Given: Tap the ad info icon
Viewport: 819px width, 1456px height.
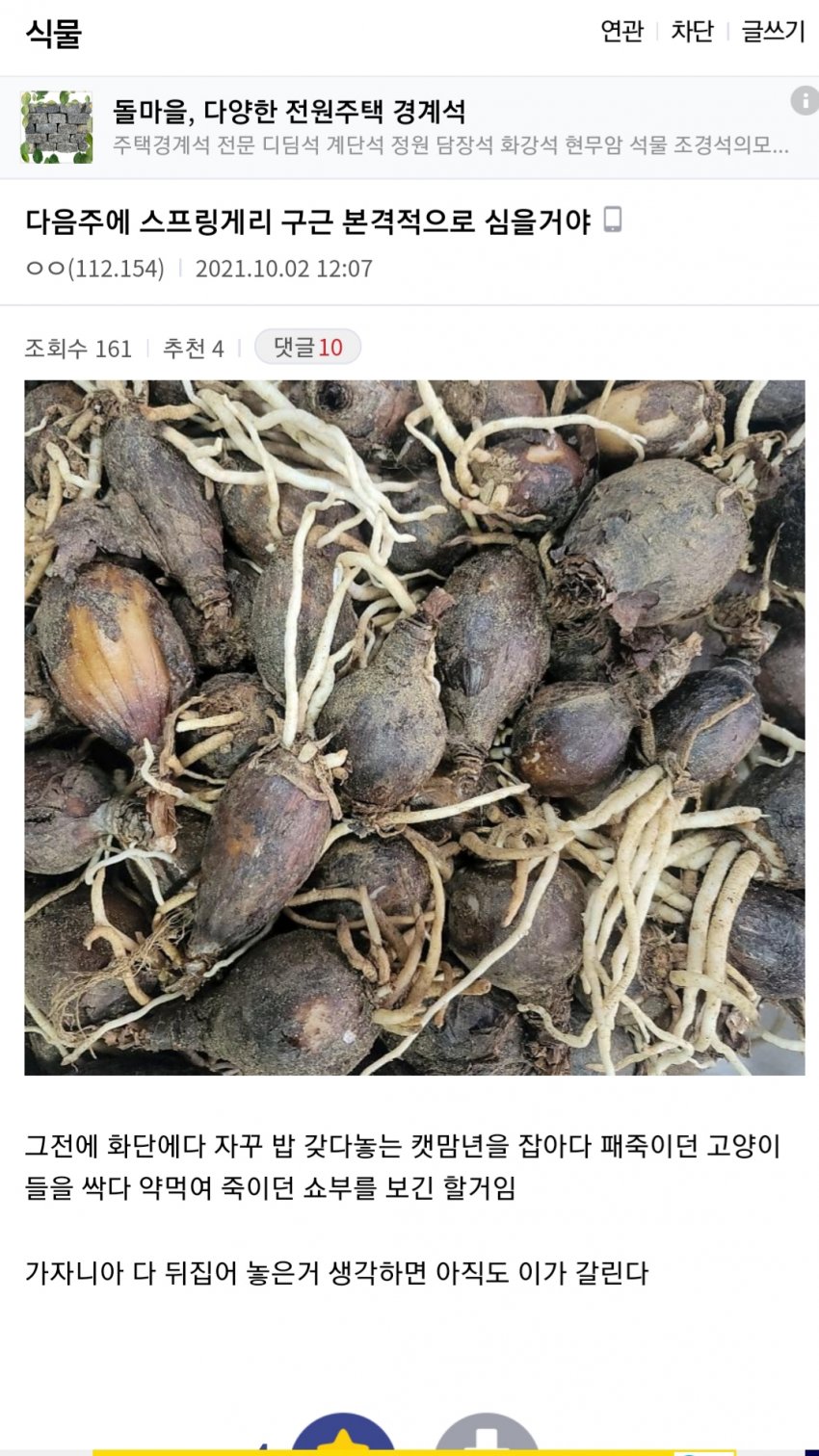Looking at the screenshot, I should (804, 100).
